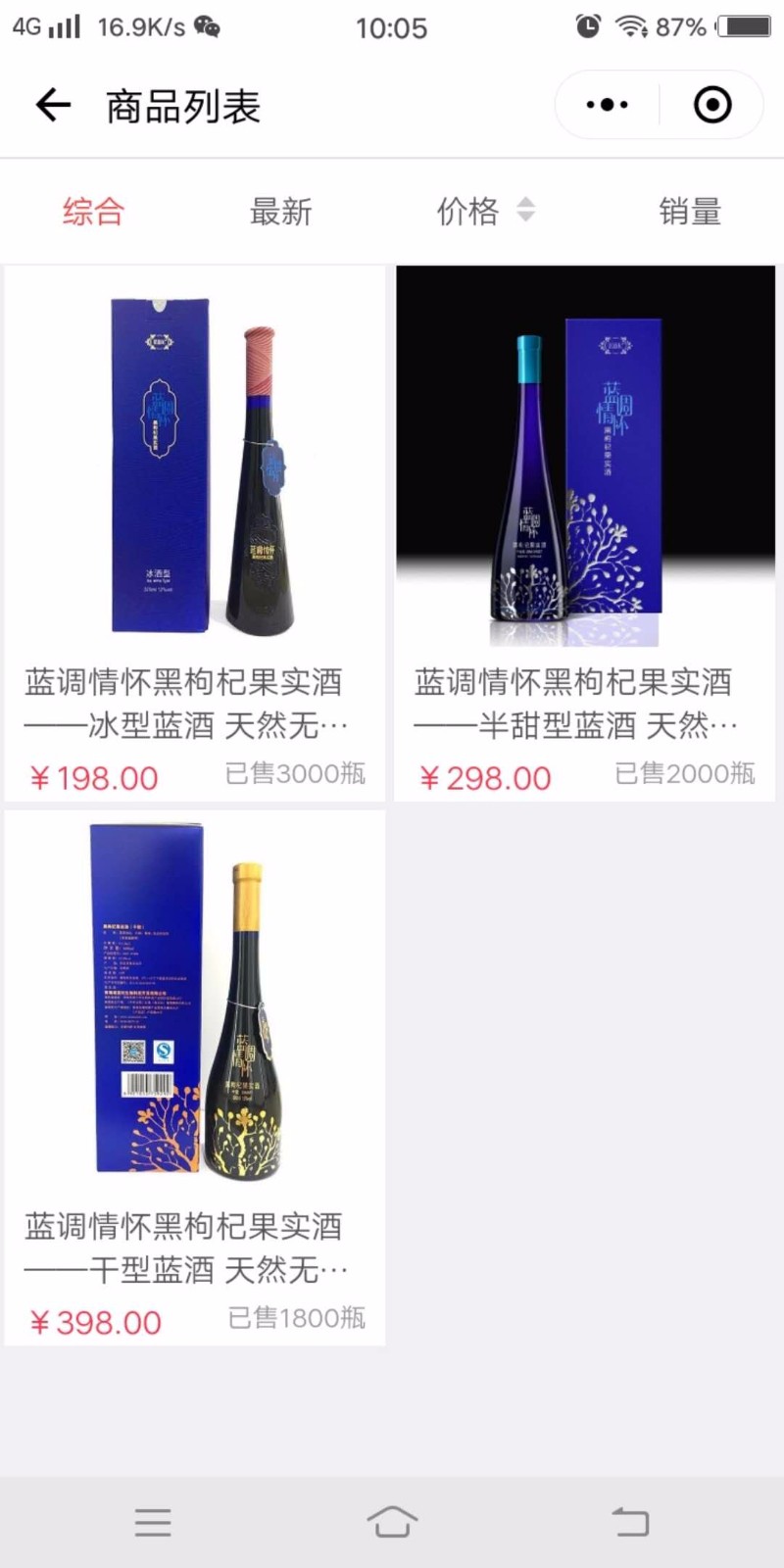Switch to the 最新 tab
The height and width of the screenshot is (1568, 784).
pyautogui.click(x=280, y=211)
